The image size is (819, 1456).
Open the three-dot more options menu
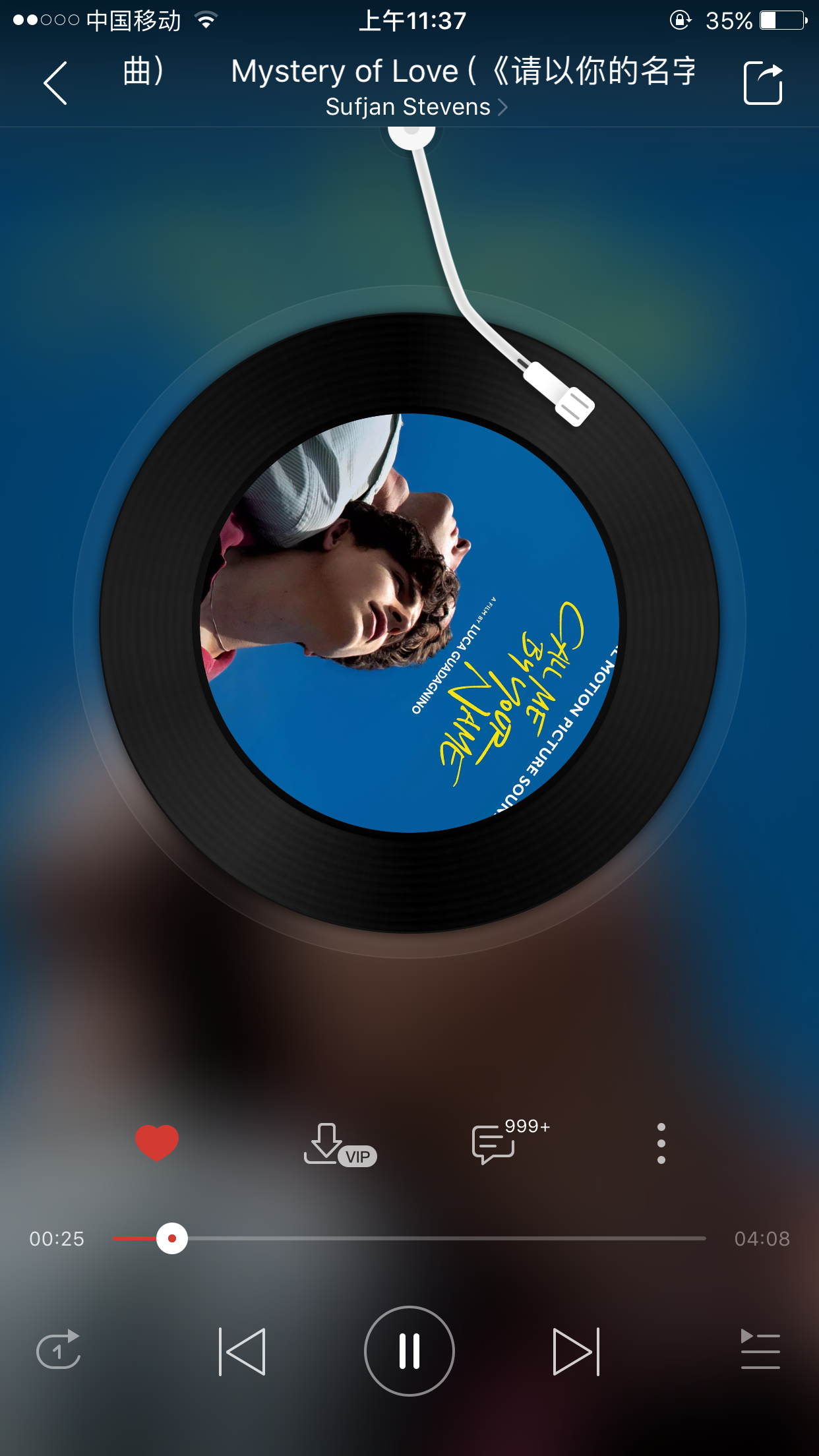pyautogui.click(x=661, y=1143)
